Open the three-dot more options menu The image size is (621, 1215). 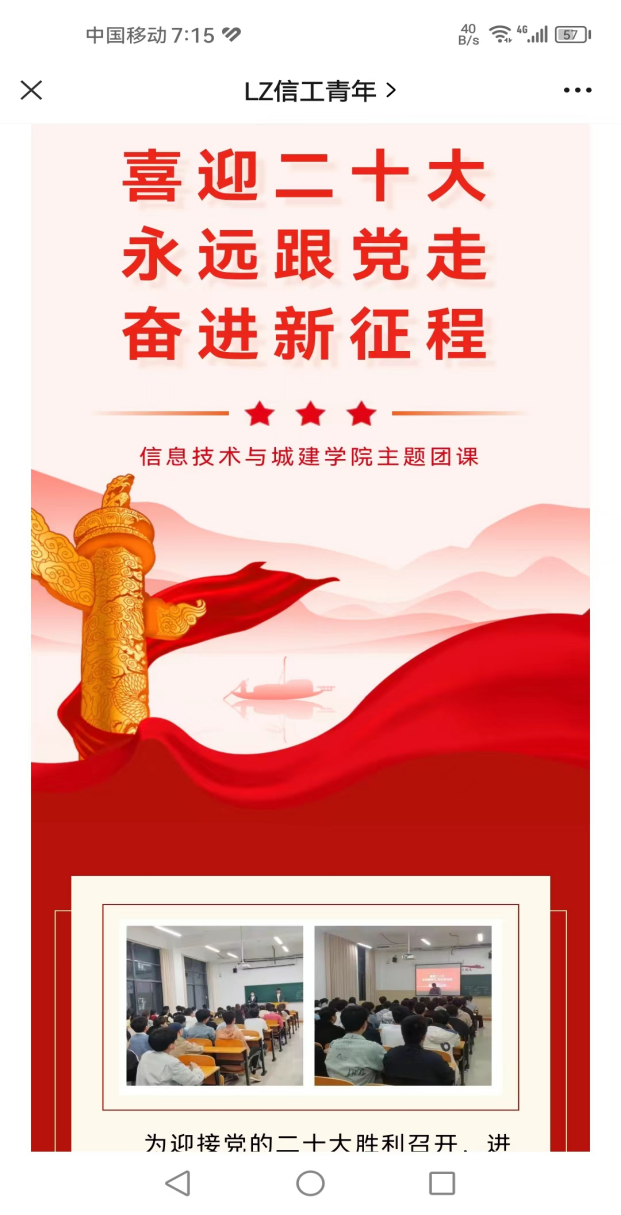coord(577,91)
